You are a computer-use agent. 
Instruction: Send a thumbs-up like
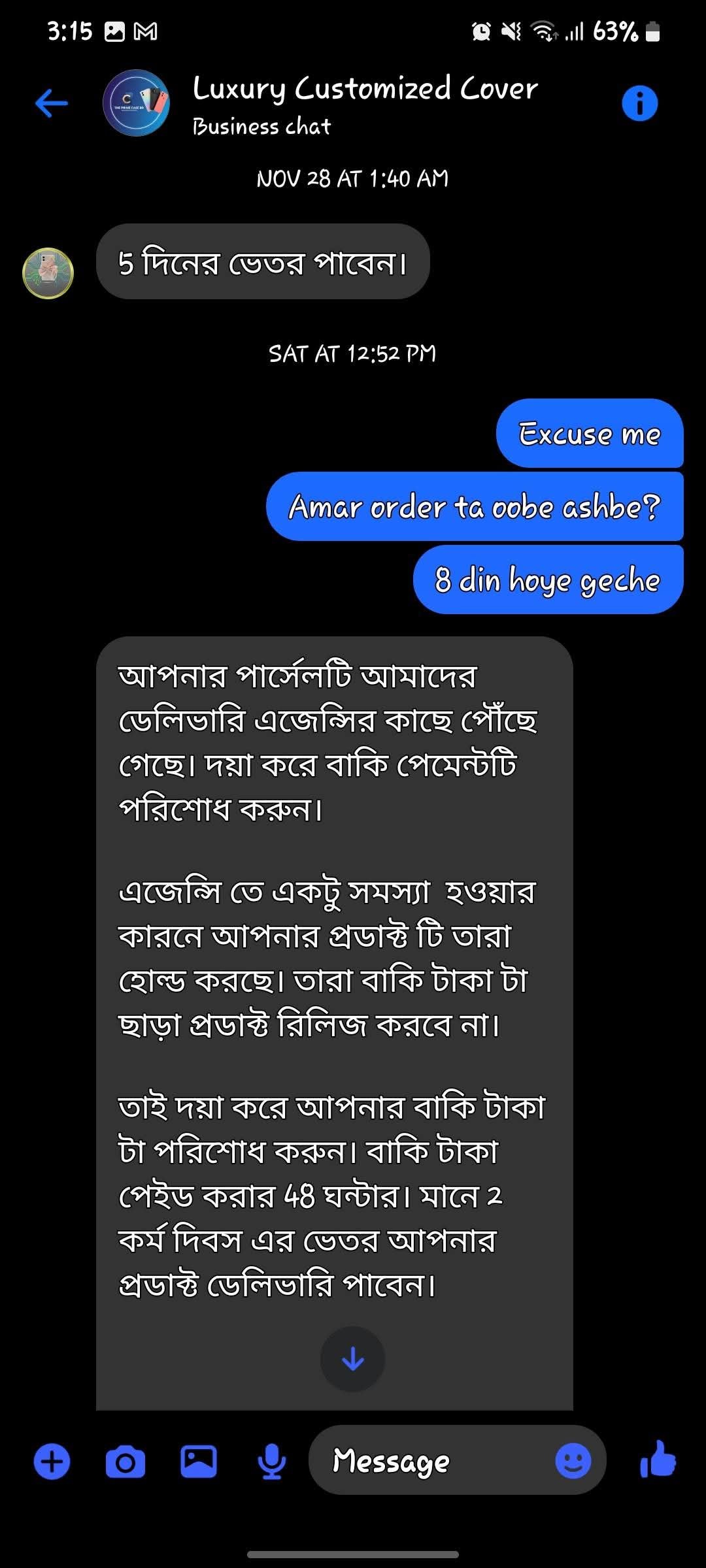click(658, 1460)
